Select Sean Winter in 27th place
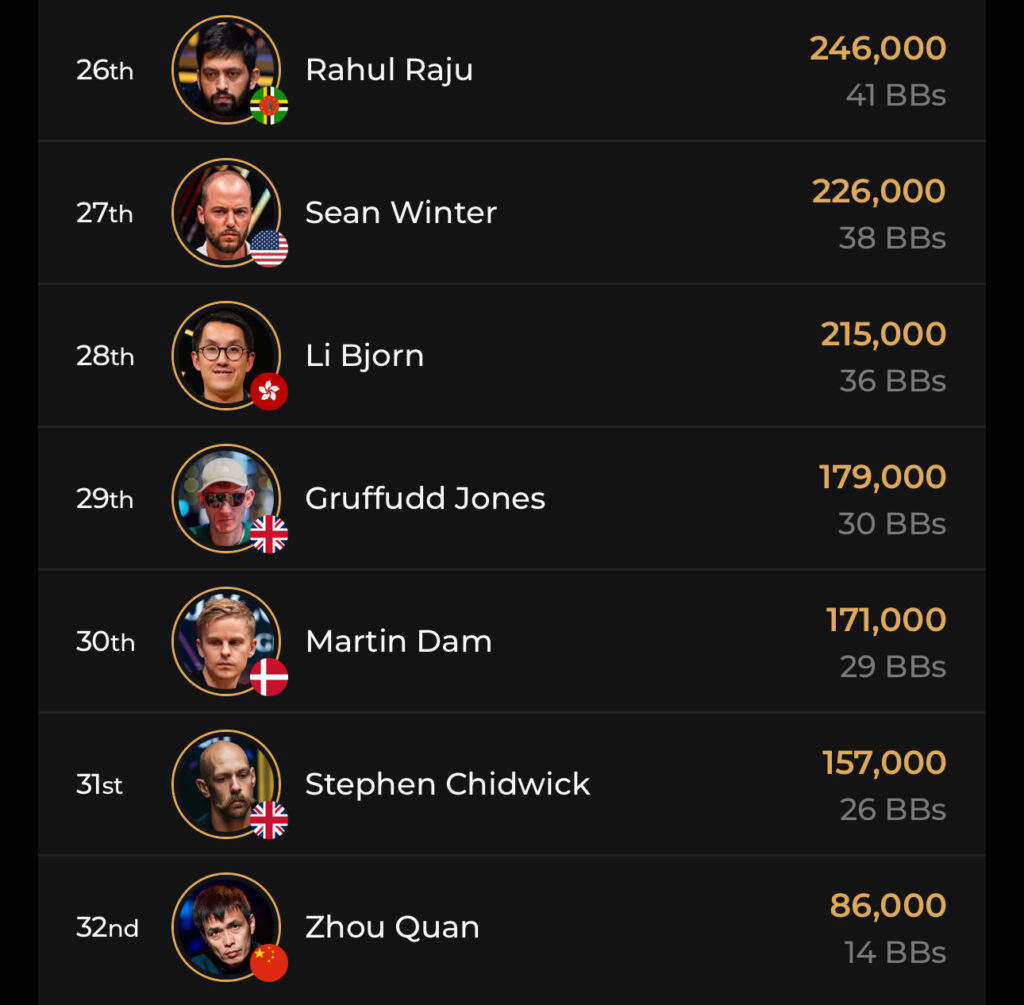 [400, 213]
